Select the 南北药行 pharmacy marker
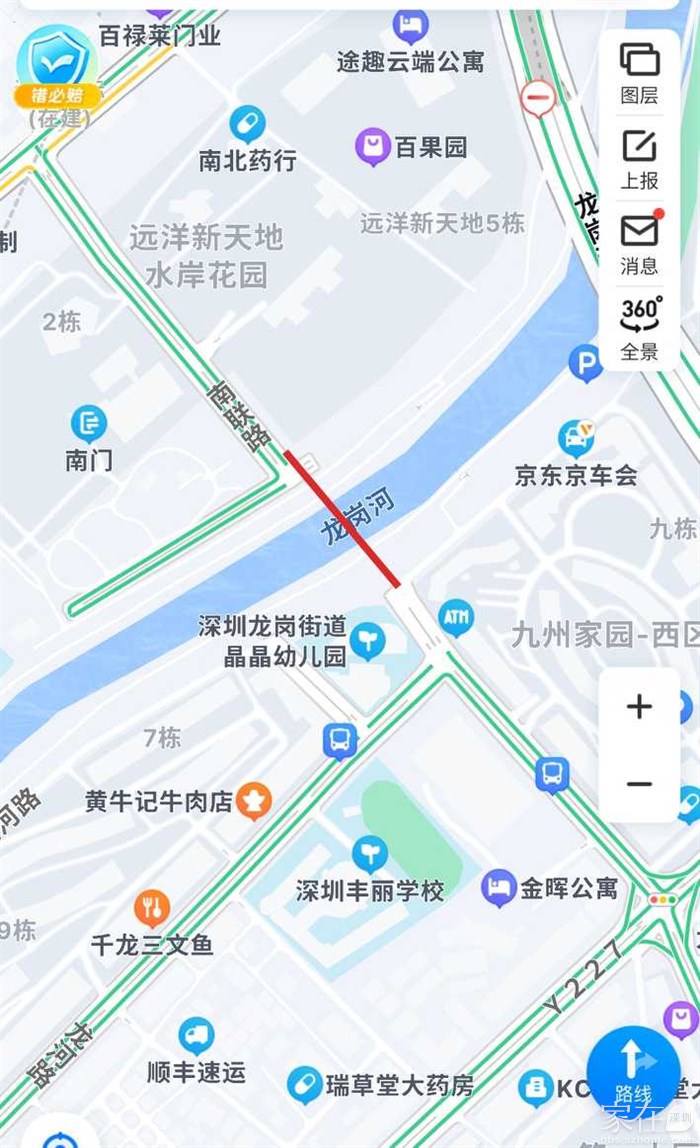 tap(247, 124)
